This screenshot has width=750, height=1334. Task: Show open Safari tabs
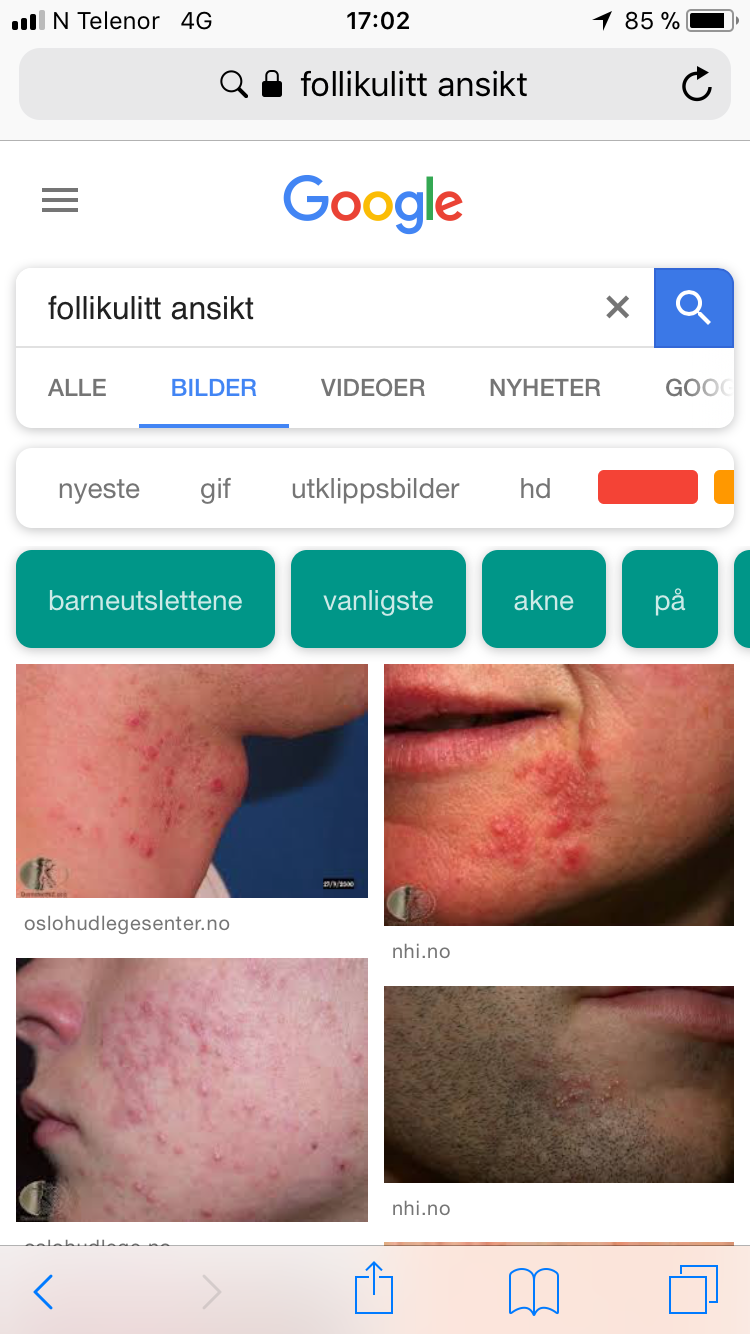coord(693,1290)
